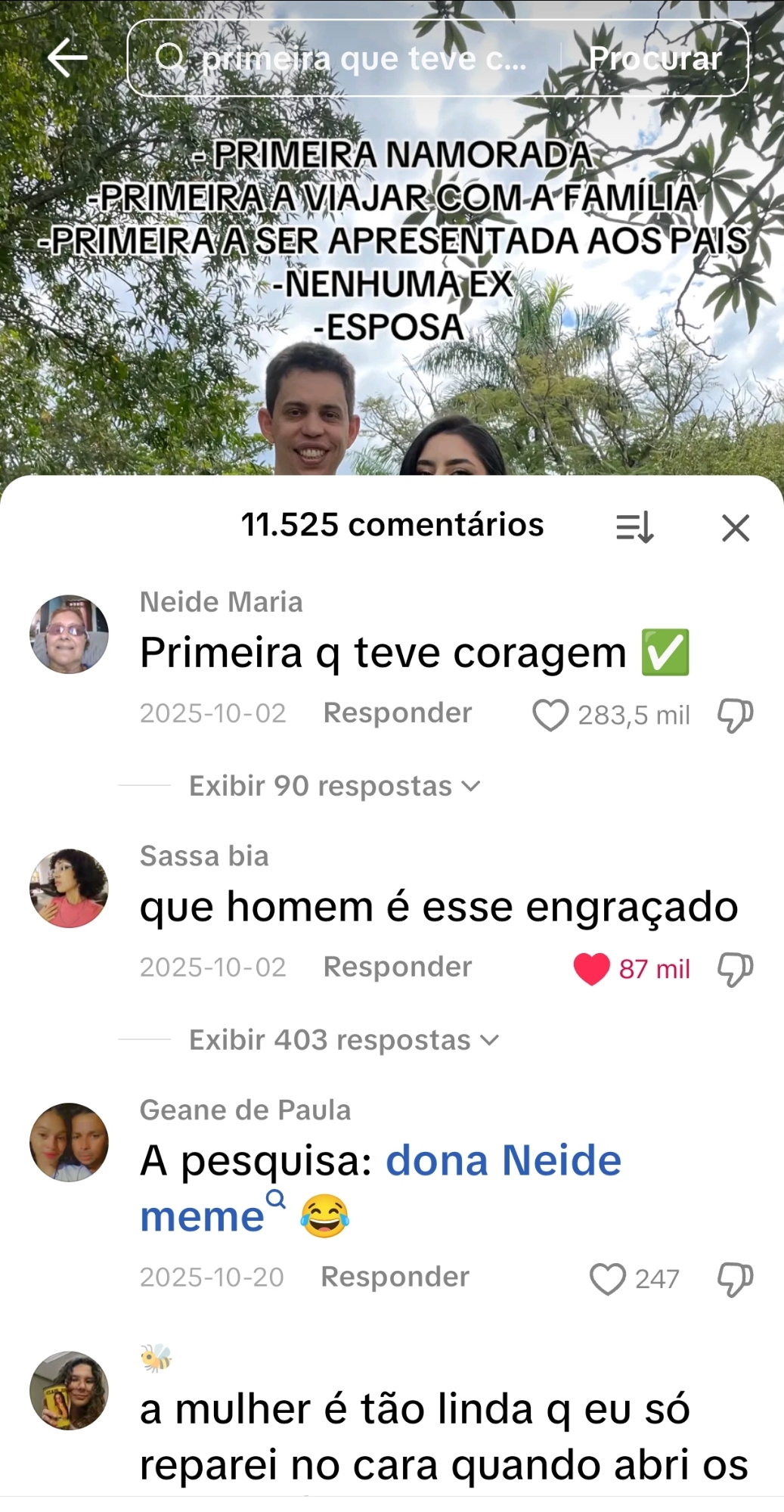Viewport: 784px width, 1512px height.
Task: Close the comments panel
Action: point(735,527)
